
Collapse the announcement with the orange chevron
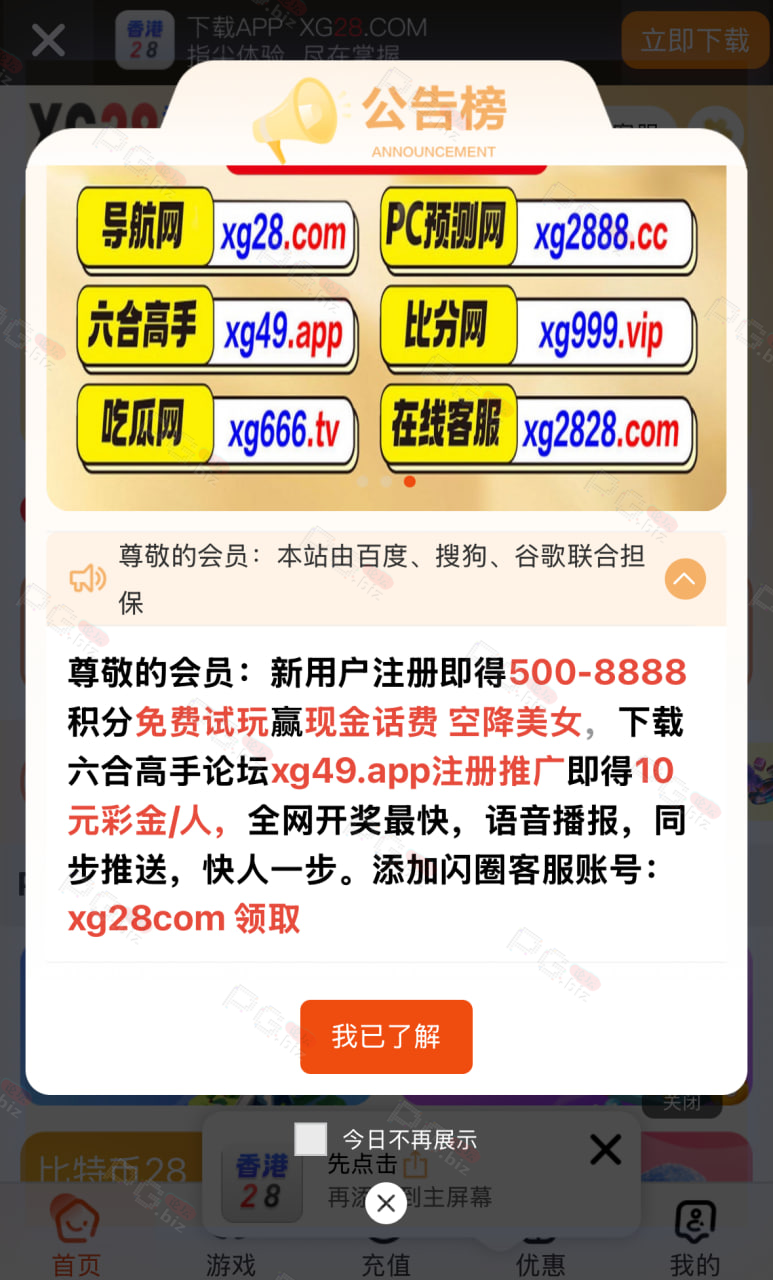686,579
